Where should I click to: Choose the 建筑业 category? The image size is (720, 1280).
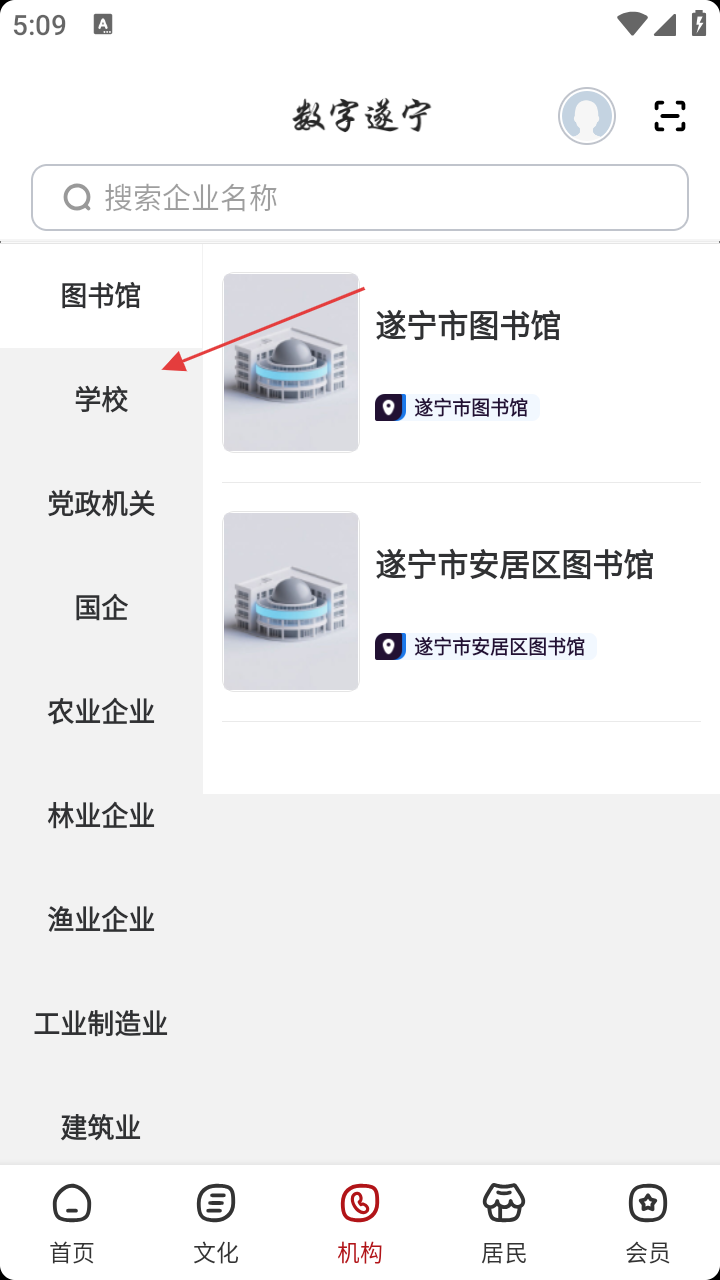(x=101, y=1128)
